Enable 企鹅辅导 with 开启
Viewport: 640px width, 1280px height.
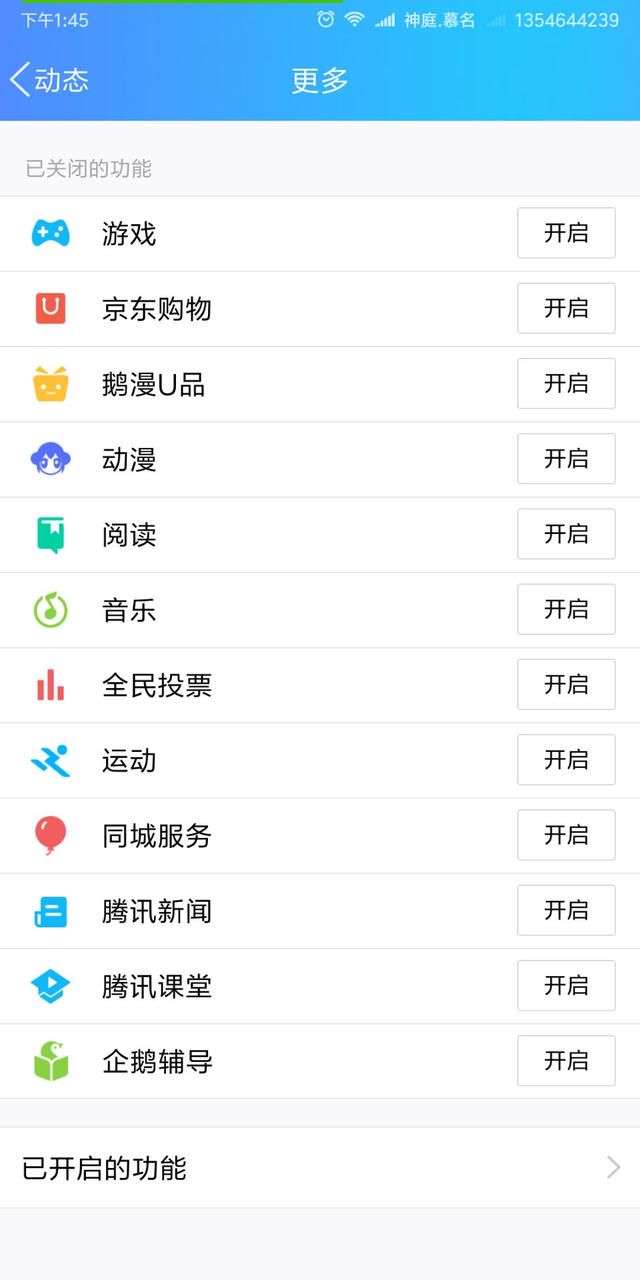click(x=566, y=1061)
